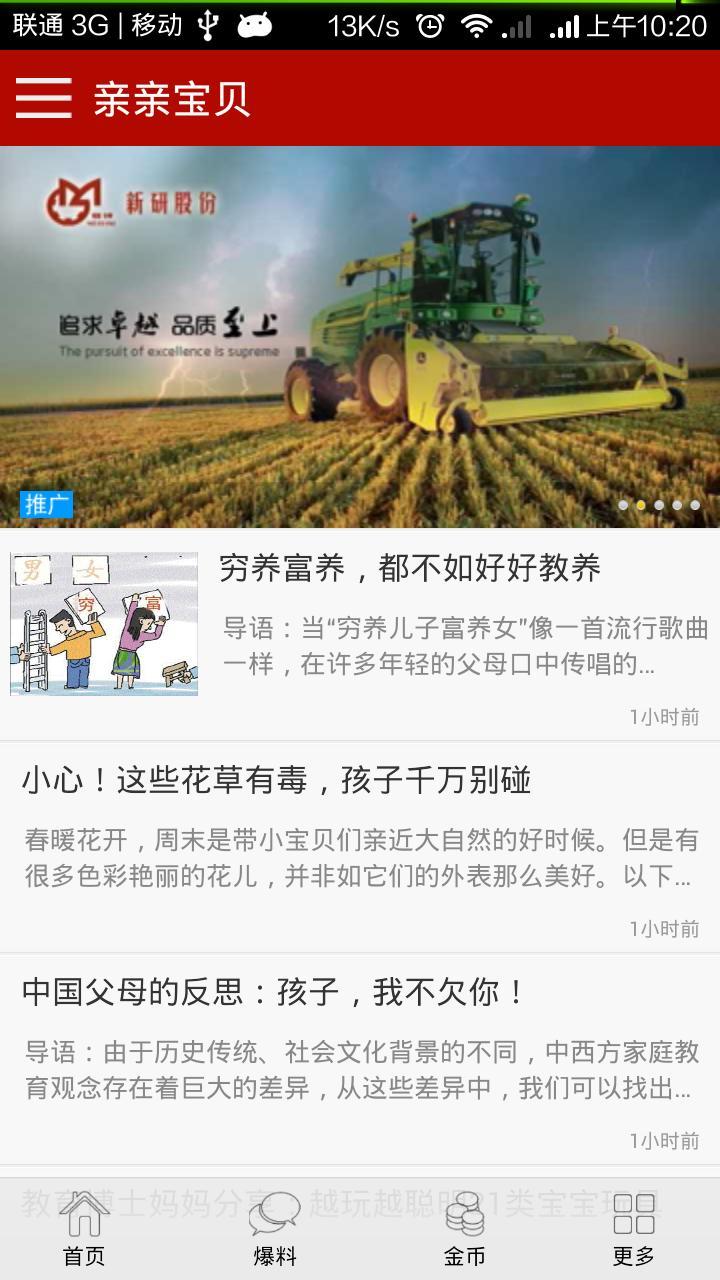Select the second carousel indicator dot

(640, 506)
